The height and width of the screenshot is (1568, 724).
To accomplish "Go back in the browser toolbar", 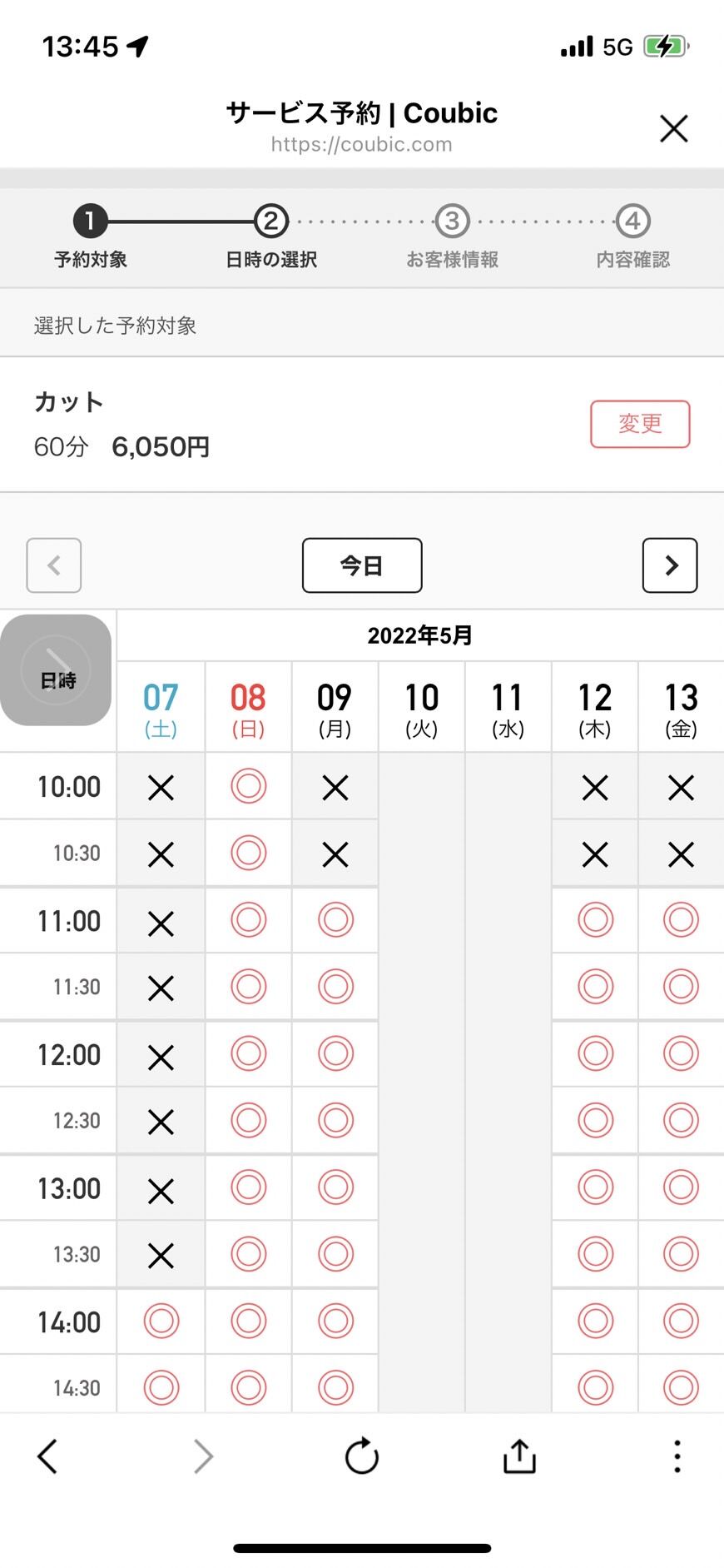I will [x=47, y=1456].
